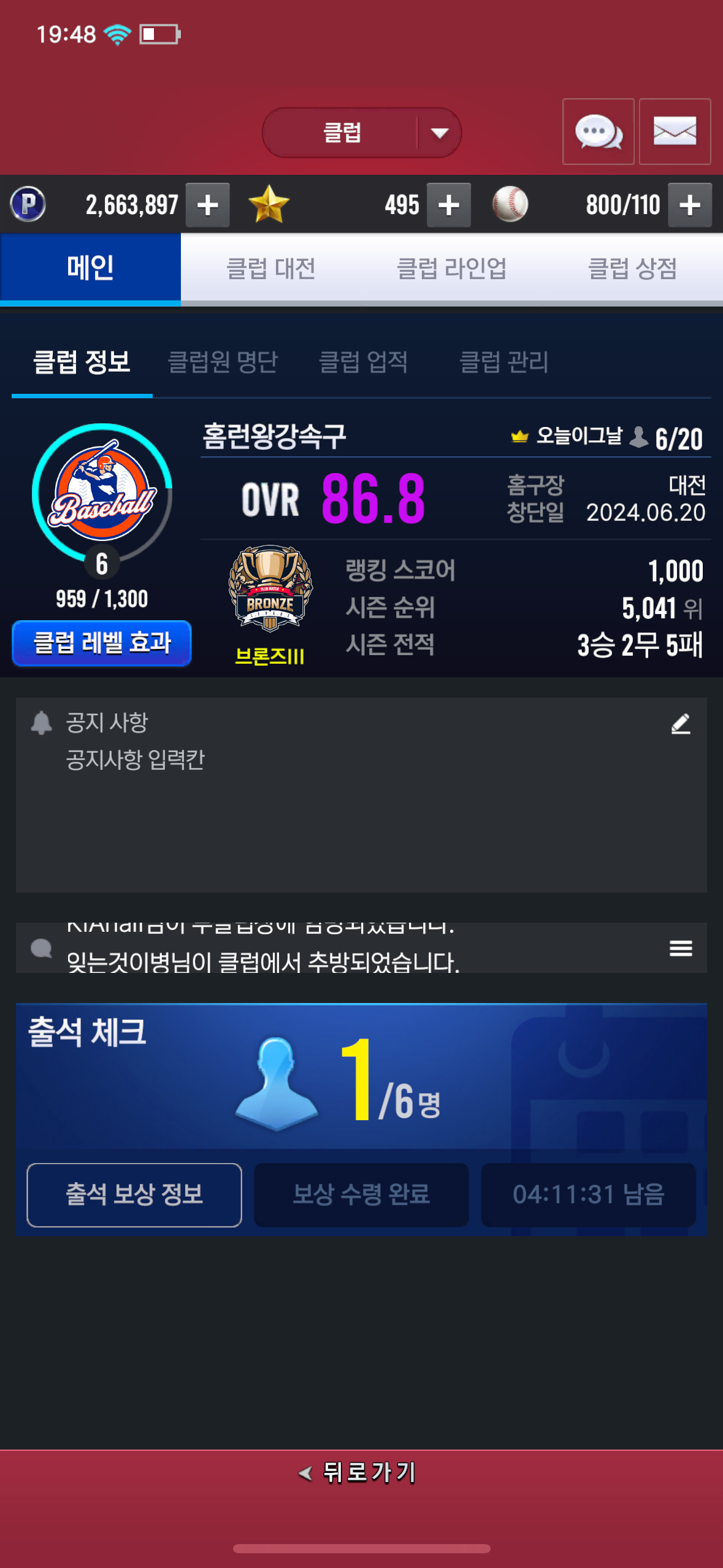Switch to the 클럽 대전 tab
Viewport: 723px width, 1568px height.
click(270, 268)
